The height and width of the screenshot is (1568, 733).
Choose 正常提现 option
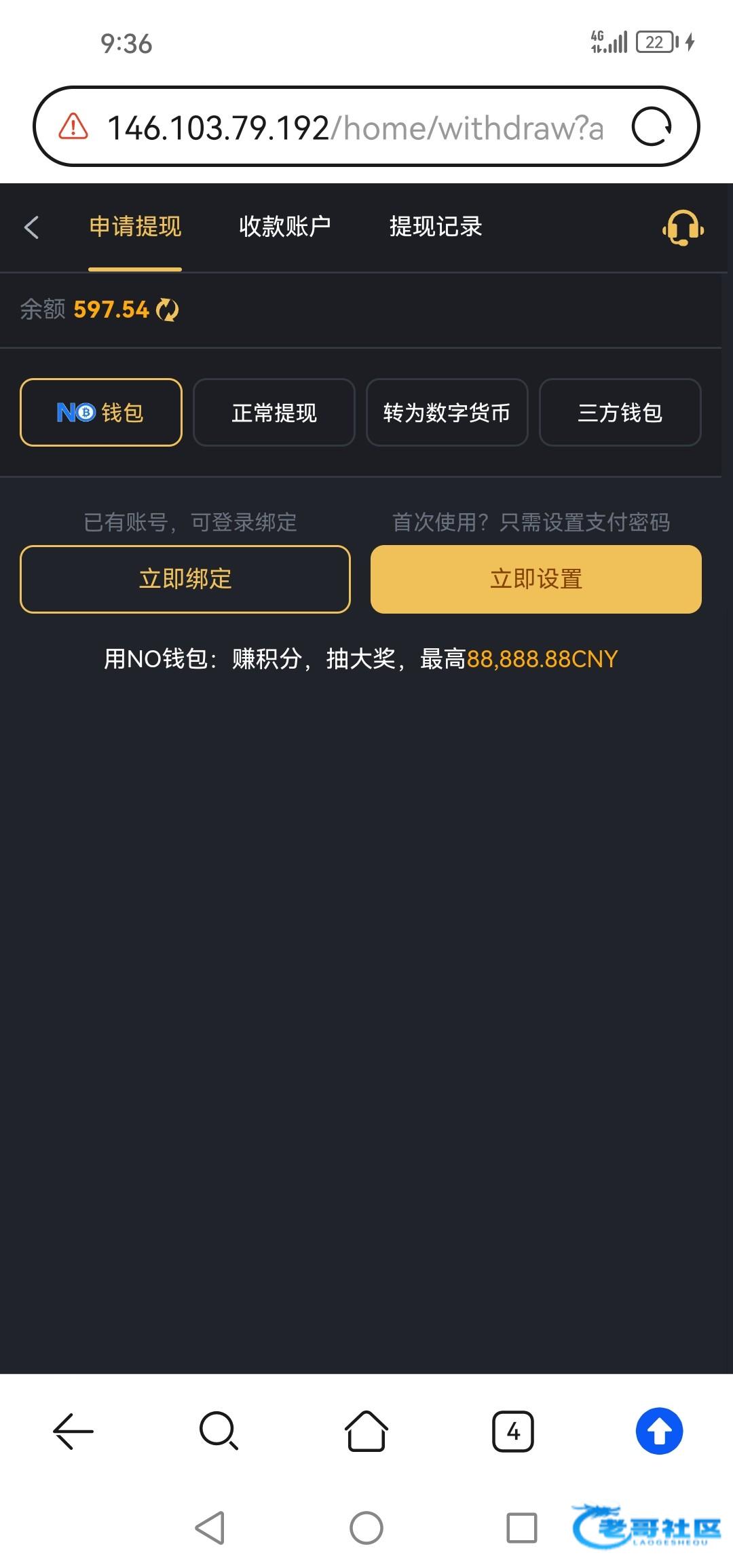pyautogui.click(x=274, y=413)
